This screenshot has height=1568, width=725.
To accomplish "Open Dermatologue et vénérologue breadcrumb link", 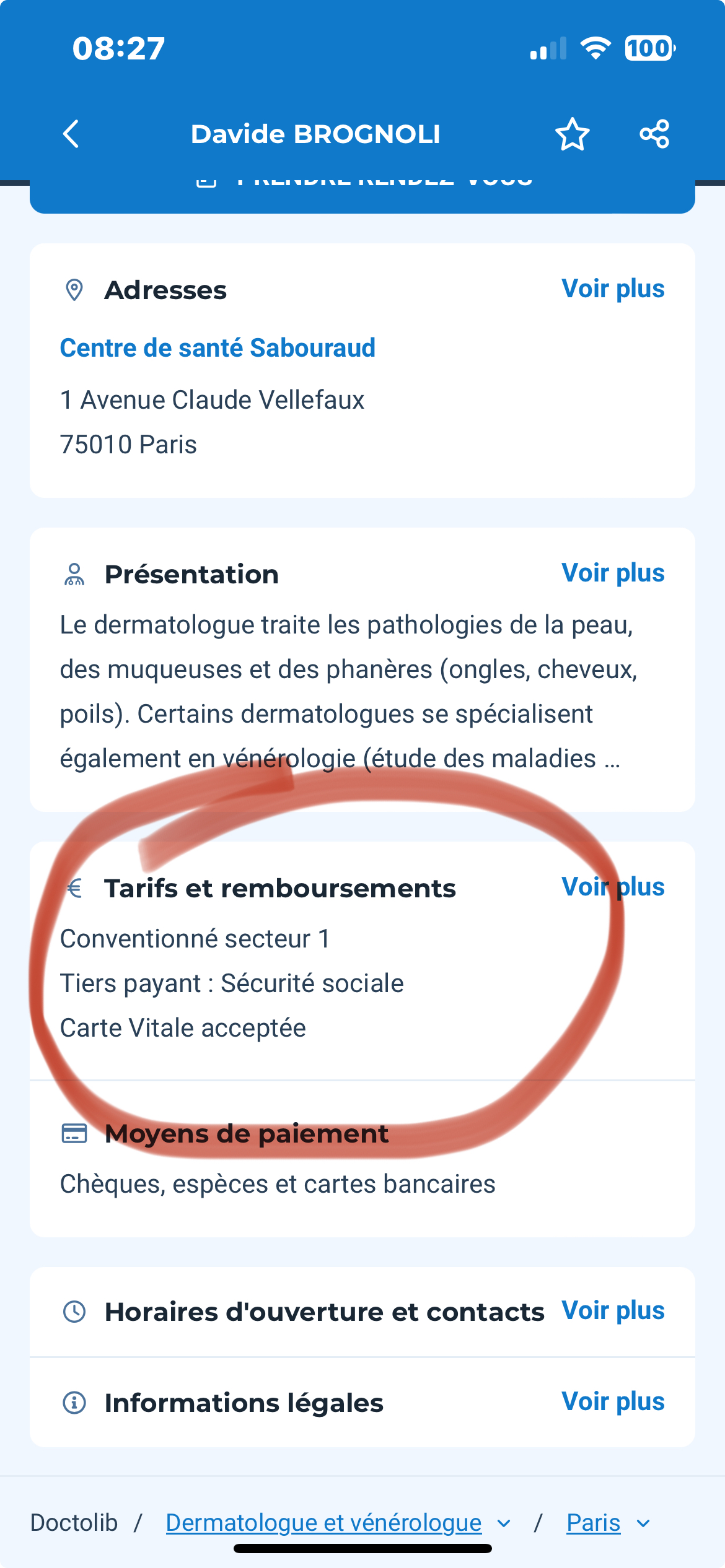I will (x=323, y=1523).
